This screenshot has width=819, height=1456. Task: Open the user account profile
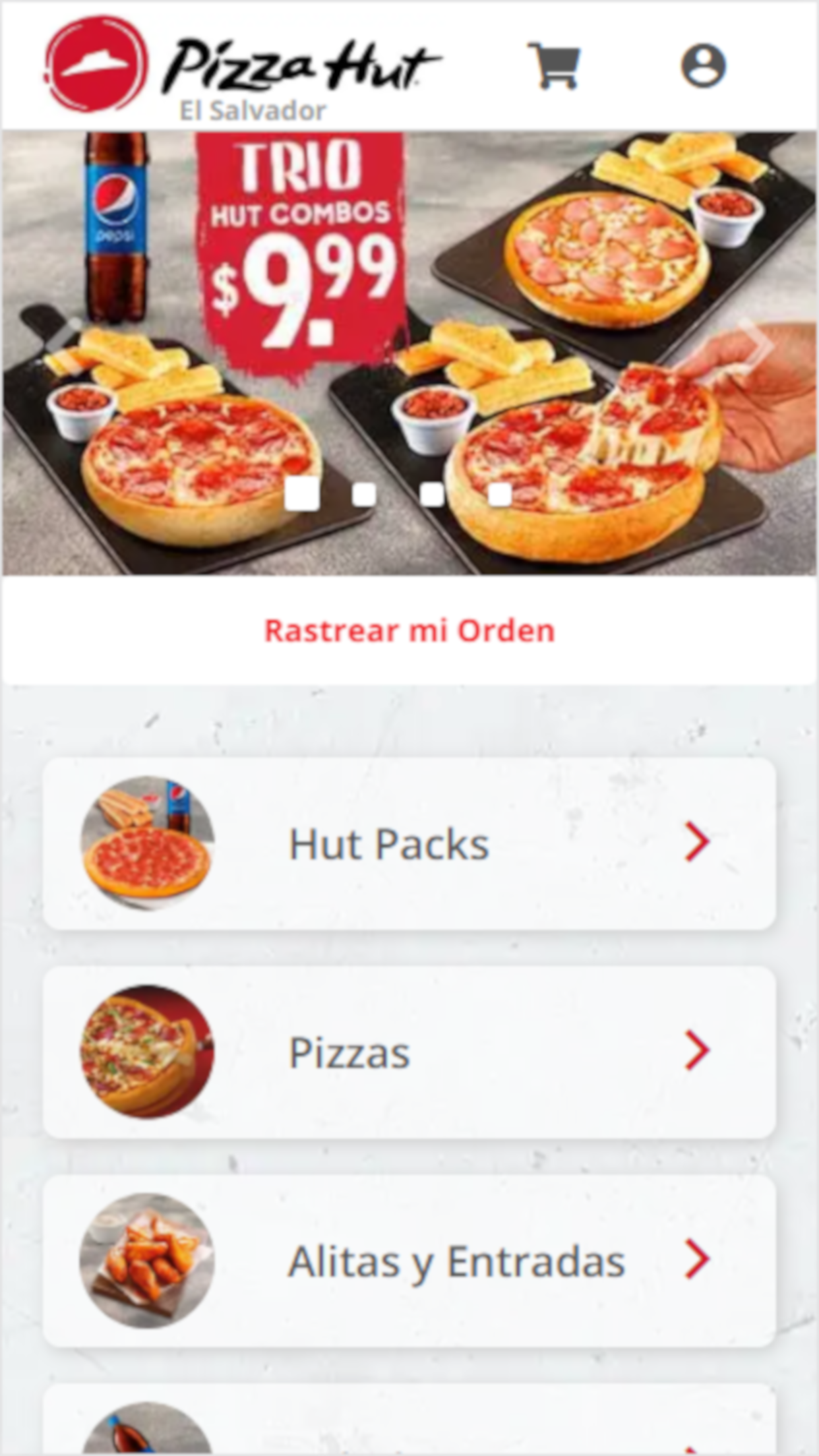pos(704,66)
